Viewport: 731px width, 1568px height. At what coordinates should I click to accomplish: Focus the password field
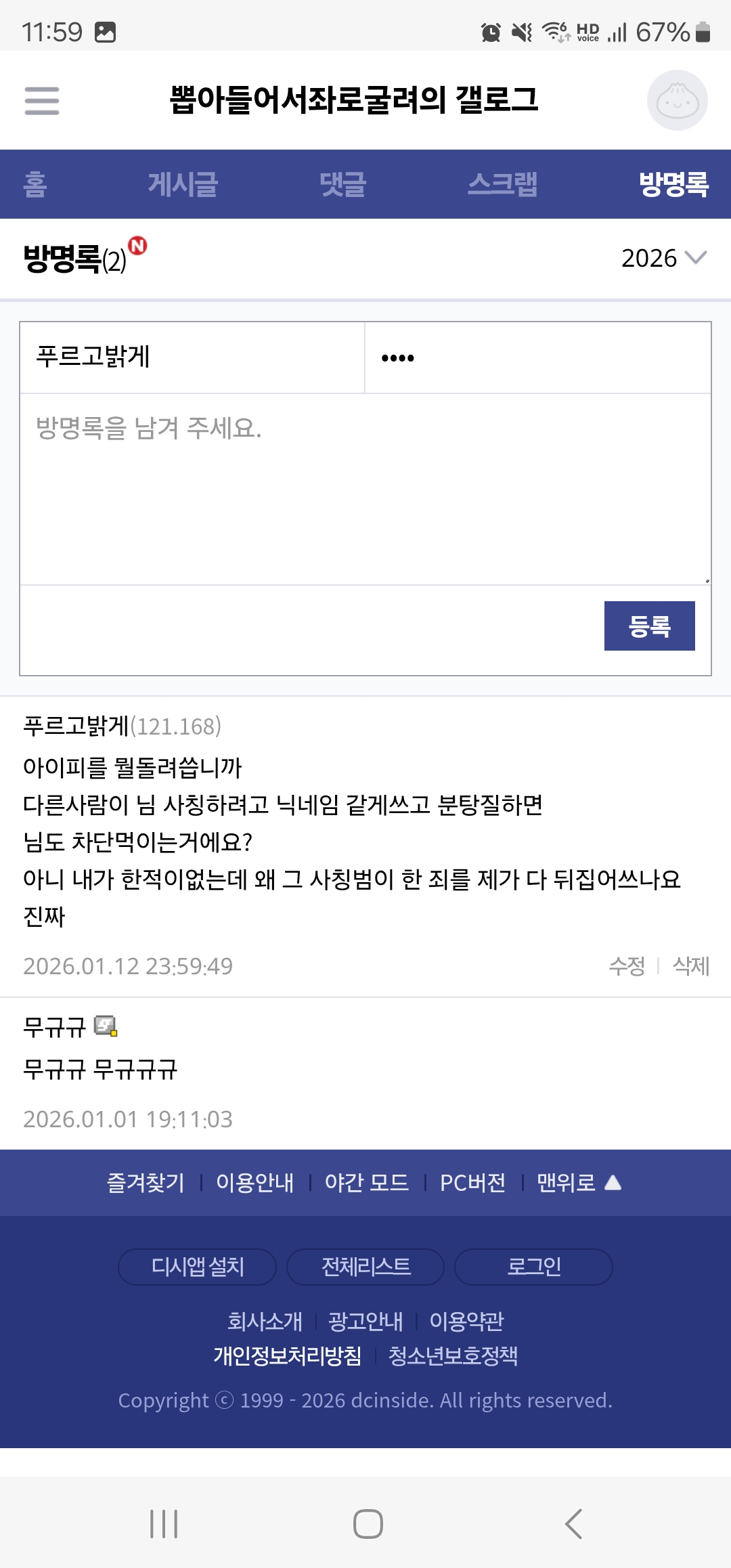click(537, 357)
